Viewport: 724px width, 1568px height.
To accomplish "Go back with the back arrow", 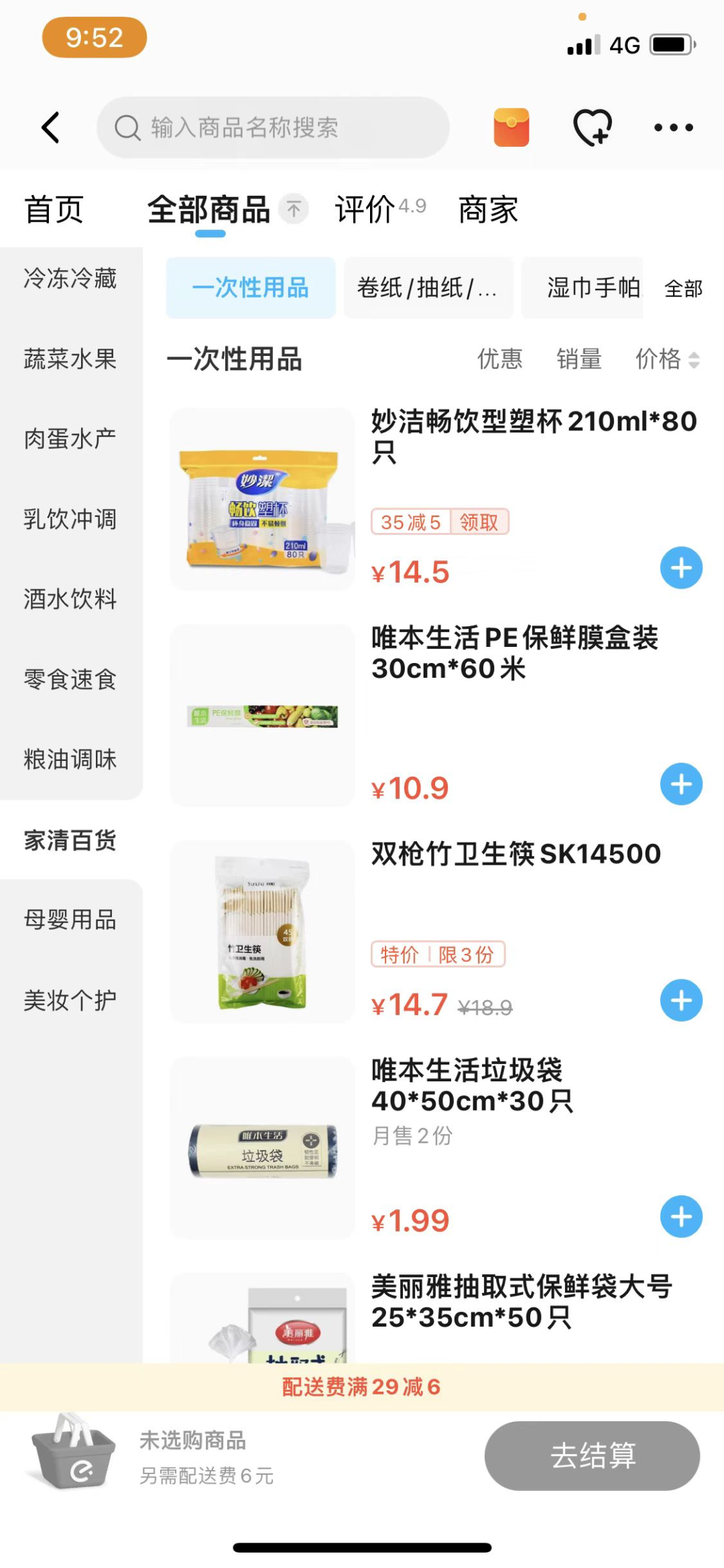I will (51, 127).
